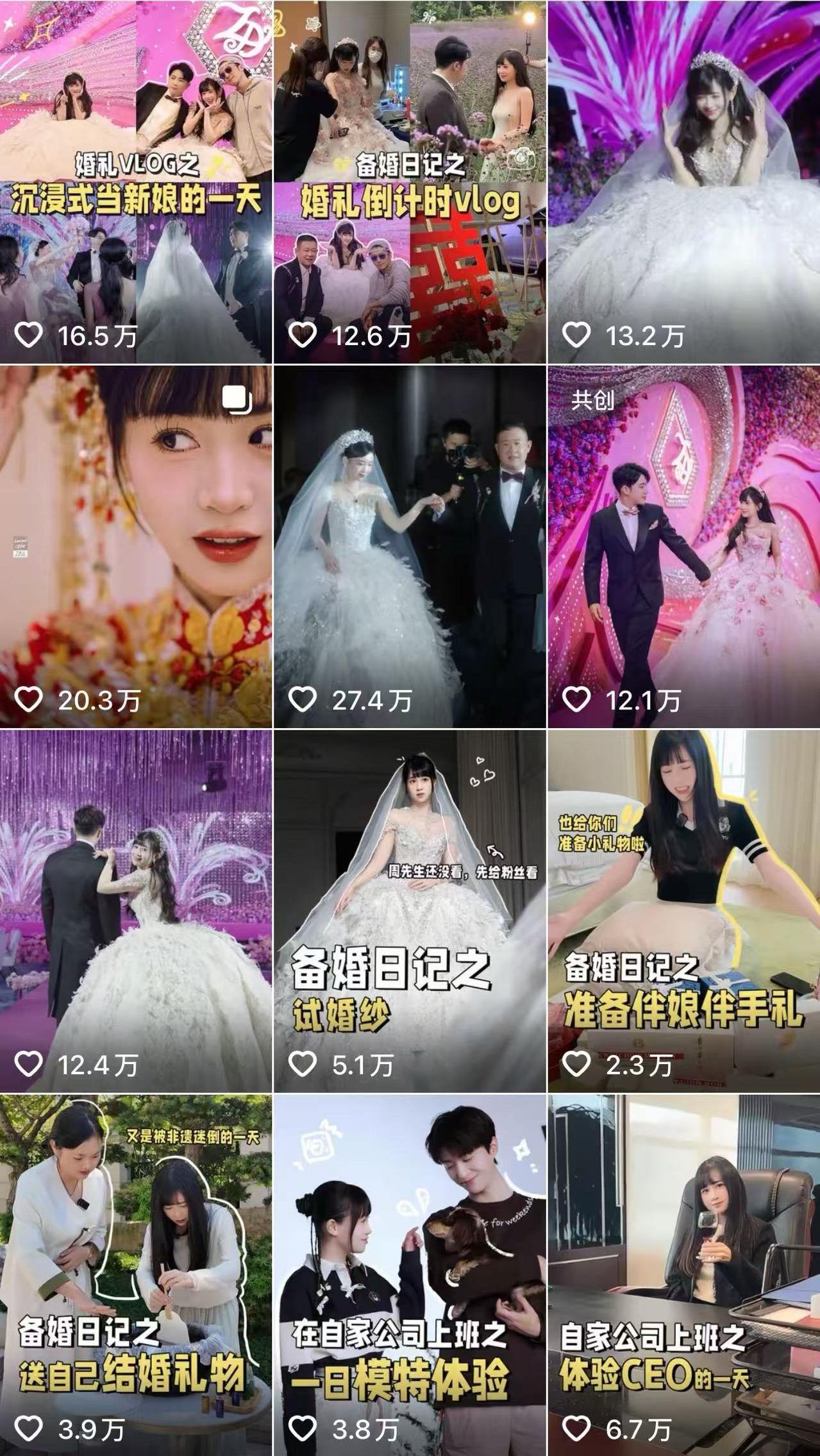The height and width of the screenshot is (1456, 820).
Task: Open the video with 12.4万 likes
Action: coord(136,911)
